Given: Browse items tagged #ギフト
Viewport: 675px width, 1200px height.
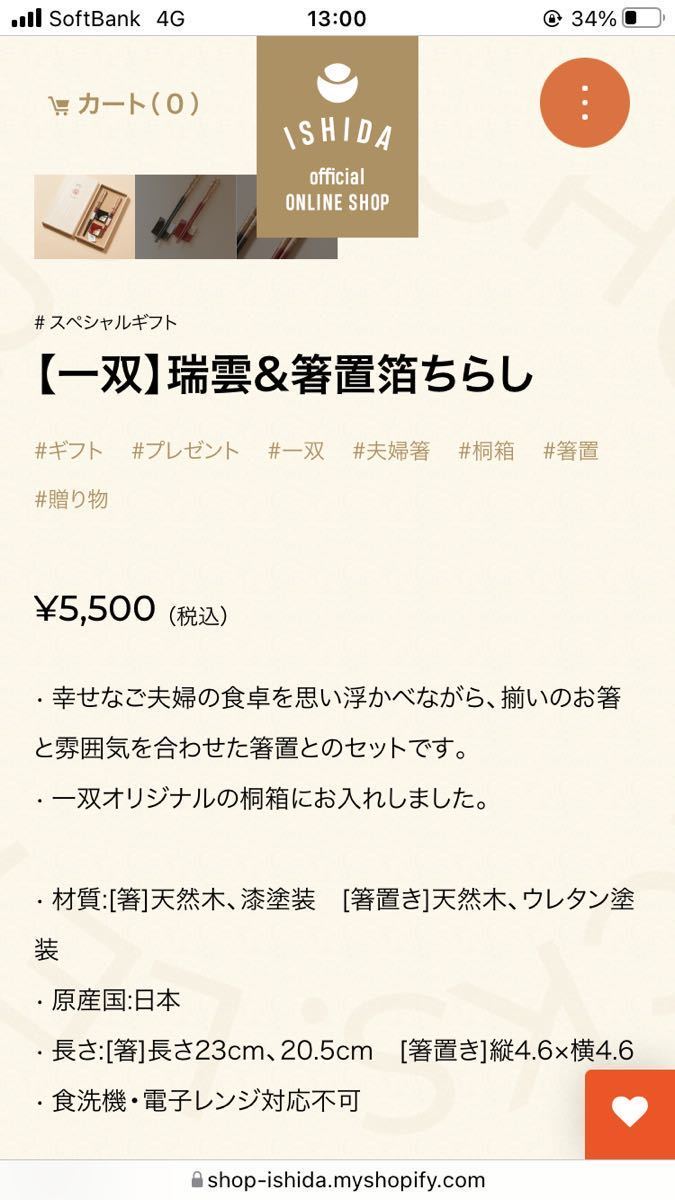Looking at the screenshot, I should click(x=69, y=451).
